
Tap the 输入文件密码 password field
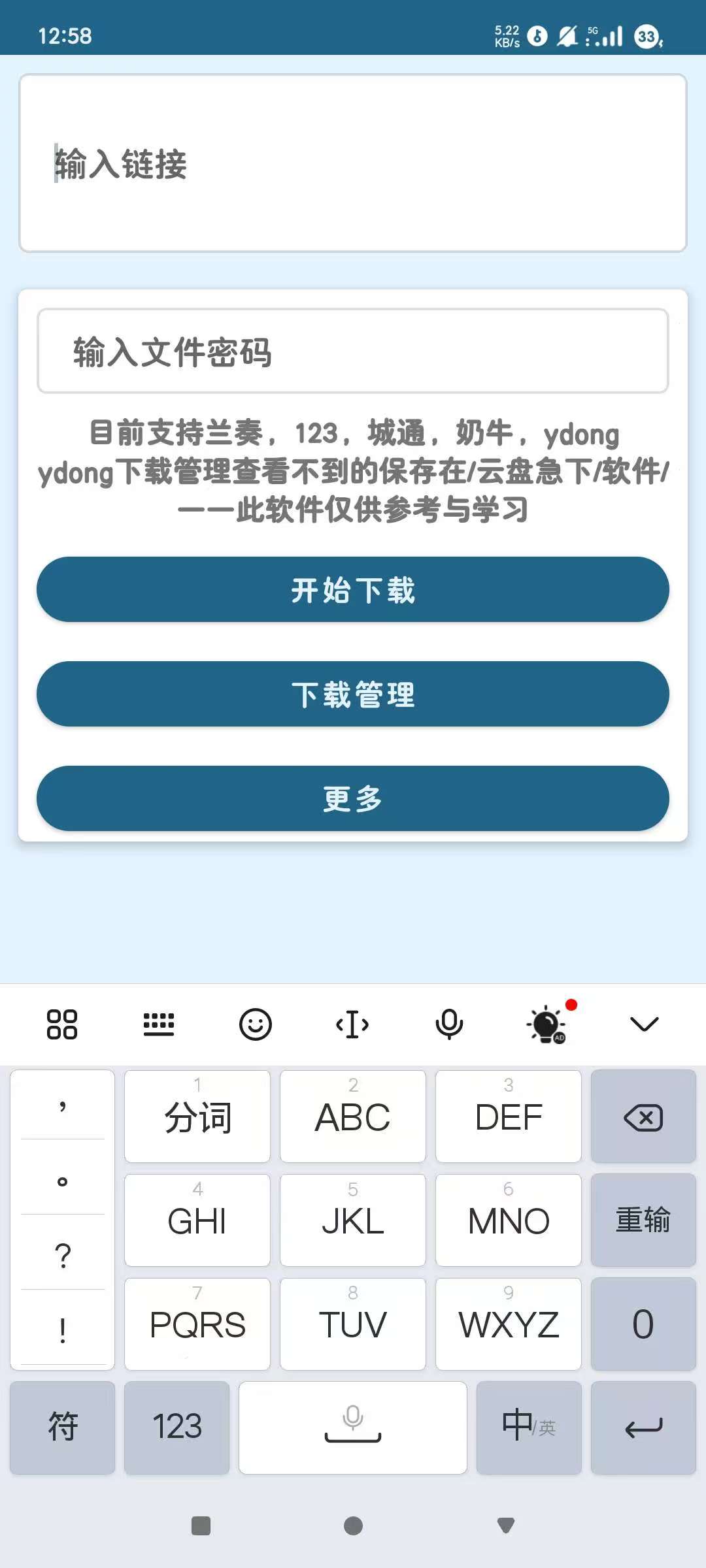click(x=353, y=351)
